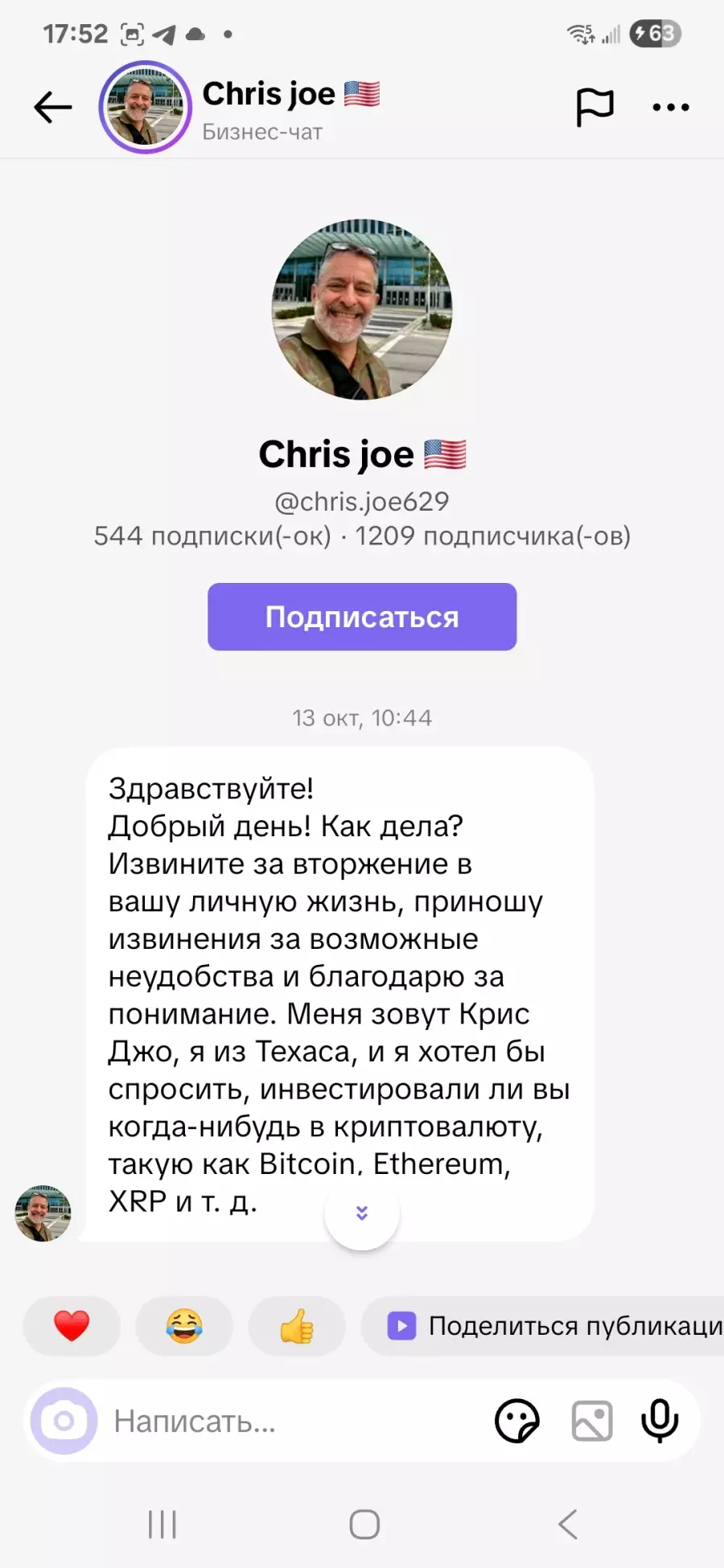Attach a photo from the gallery
Screen dimensions: 724x1568
coord(592,1421)
